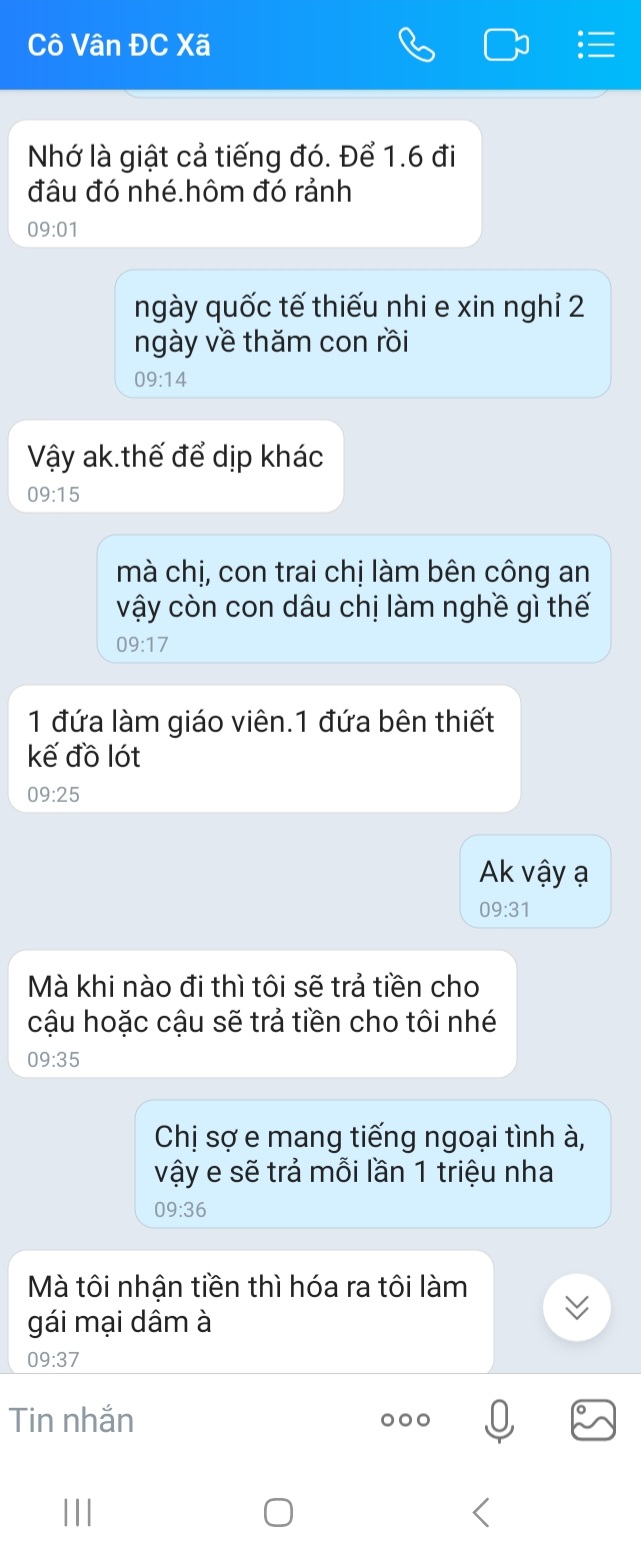Start a video call with Cô Vân
641x1555 pixels.
click(506, 45)
